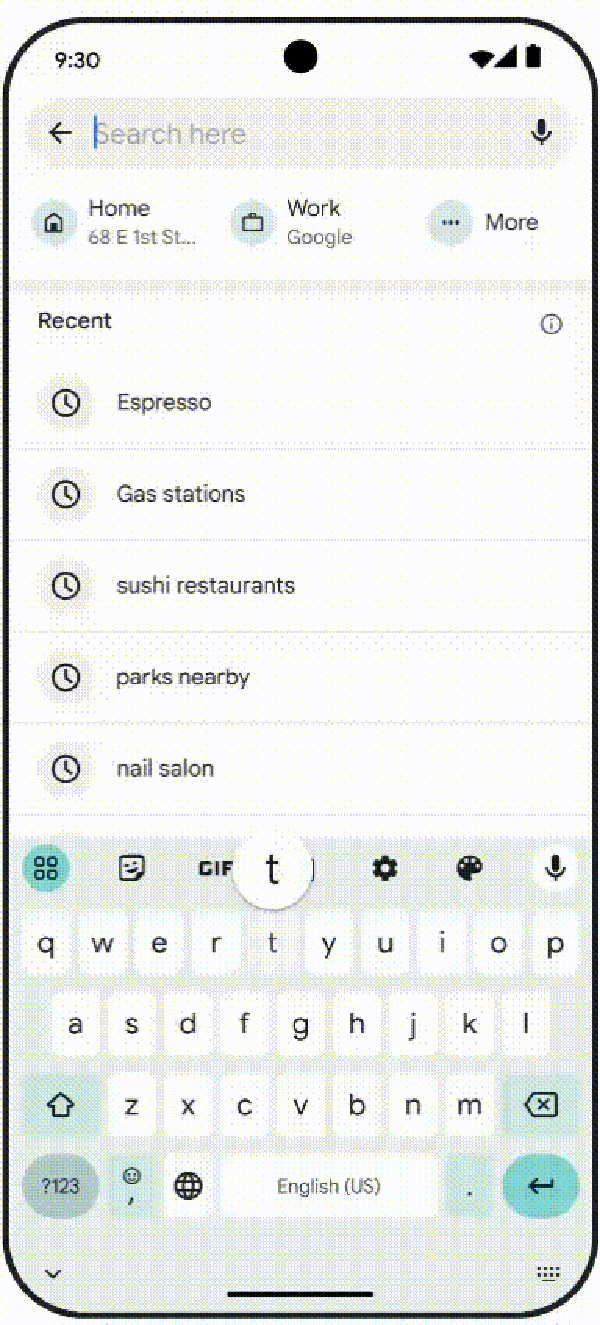
Task: Search recent query Gas stations
Action: [180, 494]
